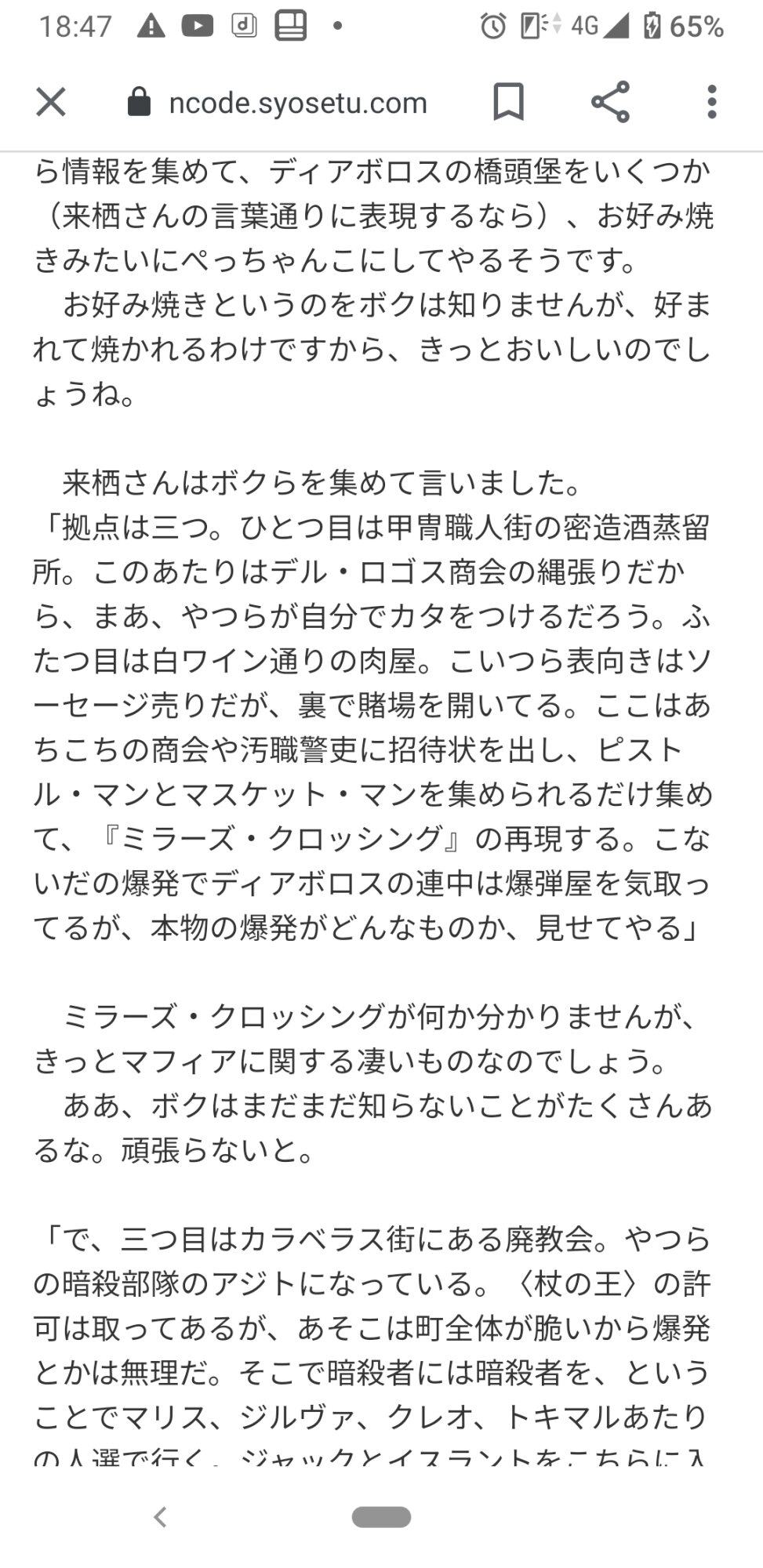Viewport: 763px width, 1568px height.
Task: Tap the lock icon for site info
Action: tap(139, 103)
